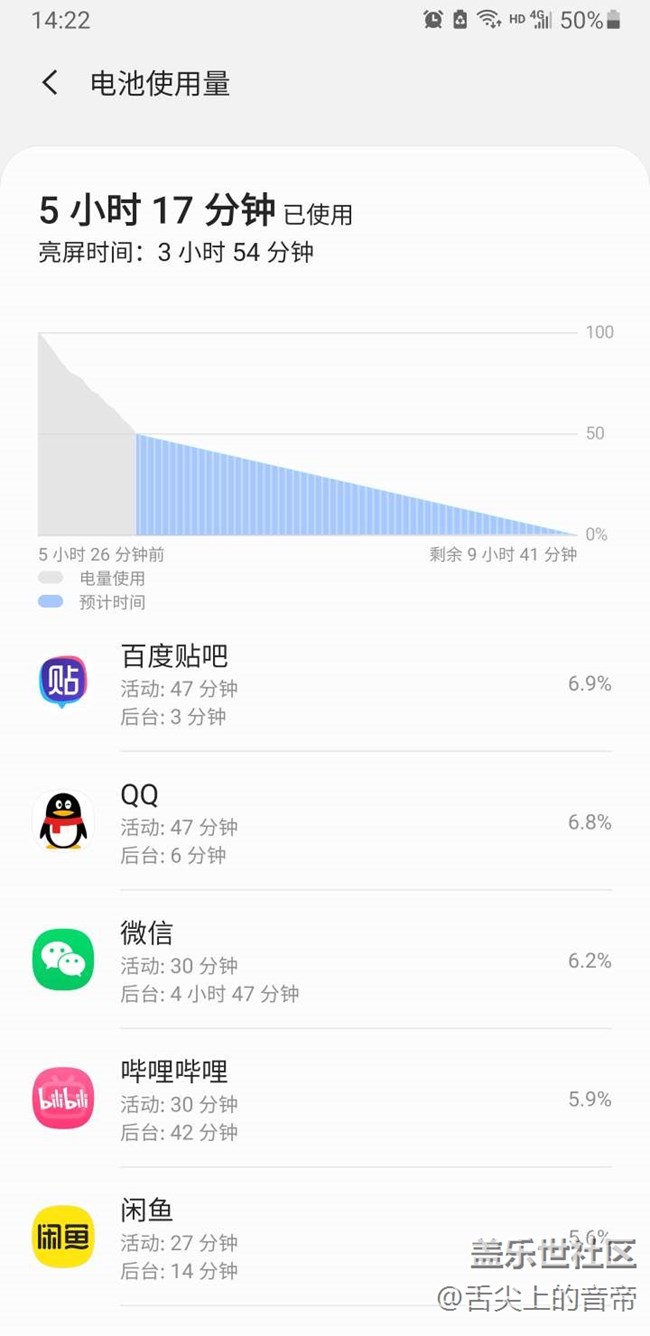Open 百度贴吧 battery usage details

click(325, 684)
